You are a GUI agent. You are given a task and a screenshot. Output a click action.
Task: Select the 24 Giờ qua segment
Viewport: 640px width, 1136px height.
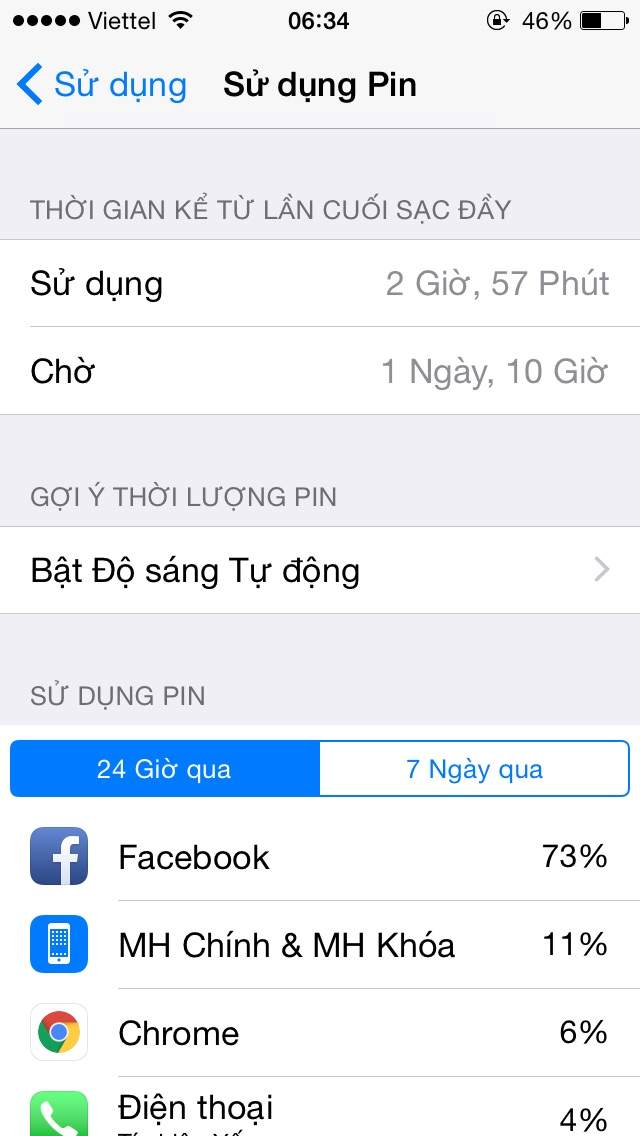[165, 769]
